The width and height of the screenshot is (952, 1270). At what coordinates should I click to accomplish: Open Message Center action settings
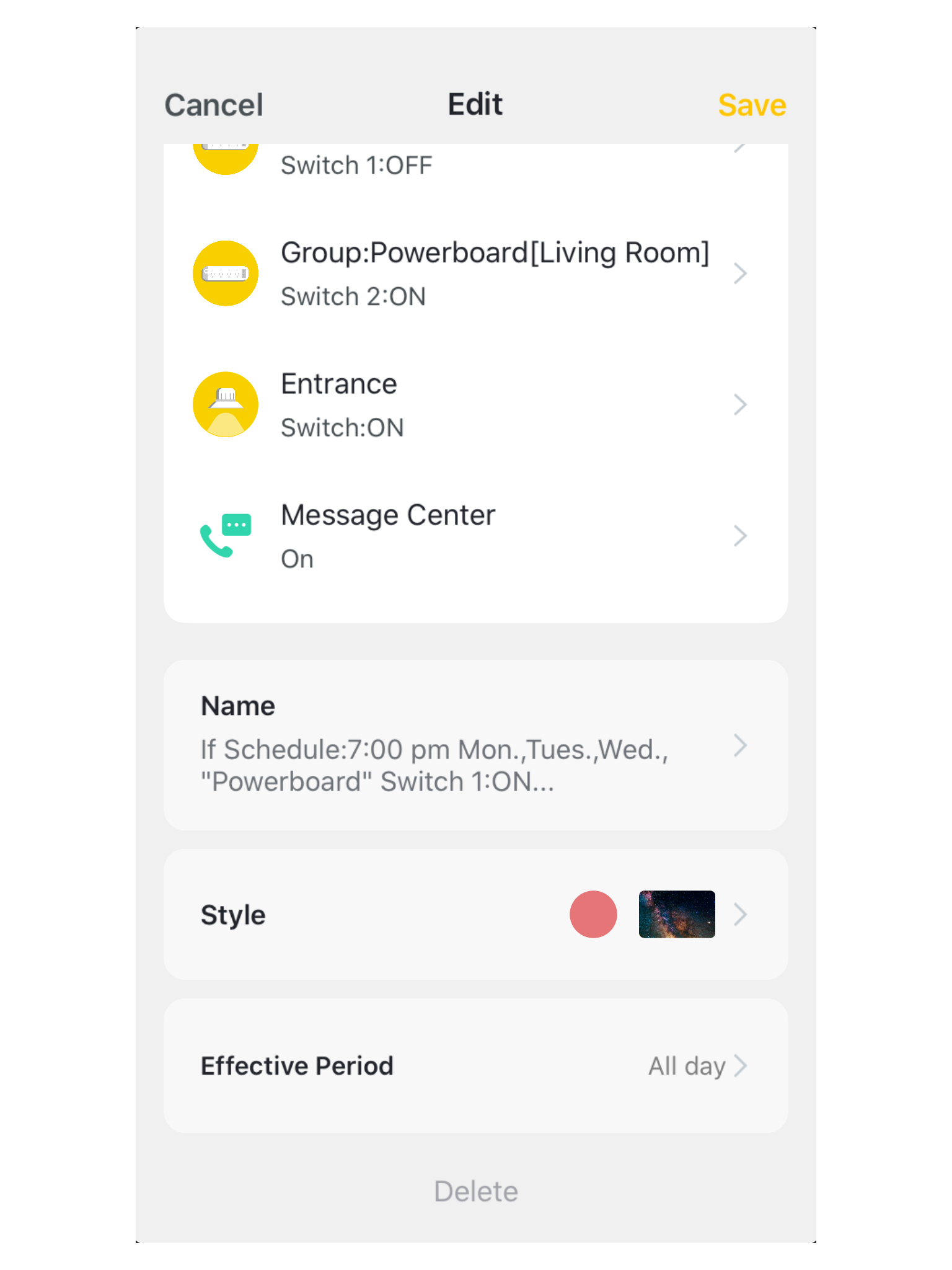pyautogui.click(x=475, y=536)
